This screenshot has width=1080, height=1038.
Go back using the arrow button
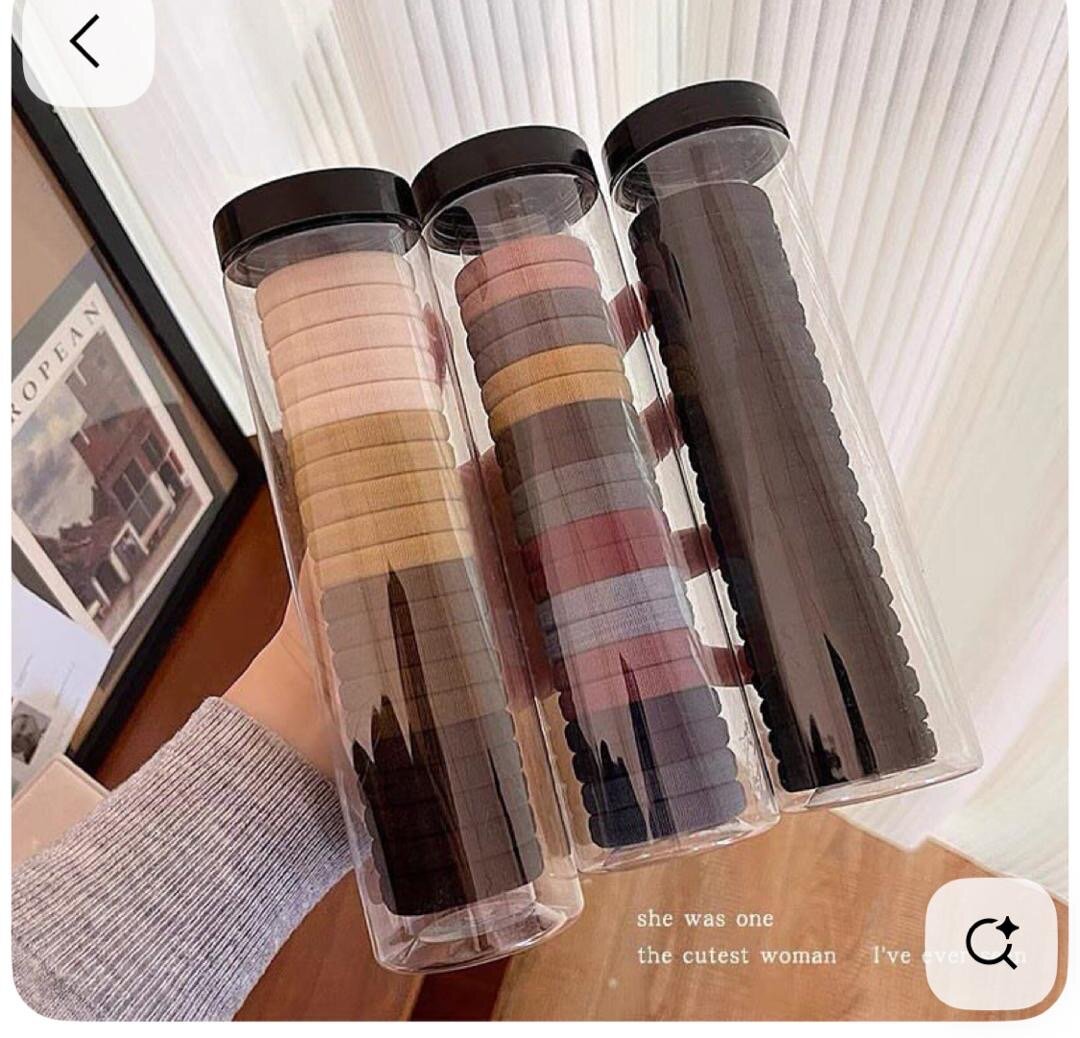(86, 42)
